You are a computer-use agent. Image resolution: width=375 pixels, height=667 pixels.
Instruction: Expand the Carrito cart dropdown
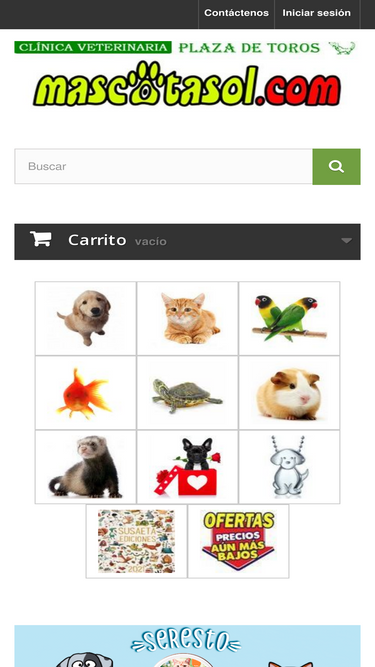(188, 242)
